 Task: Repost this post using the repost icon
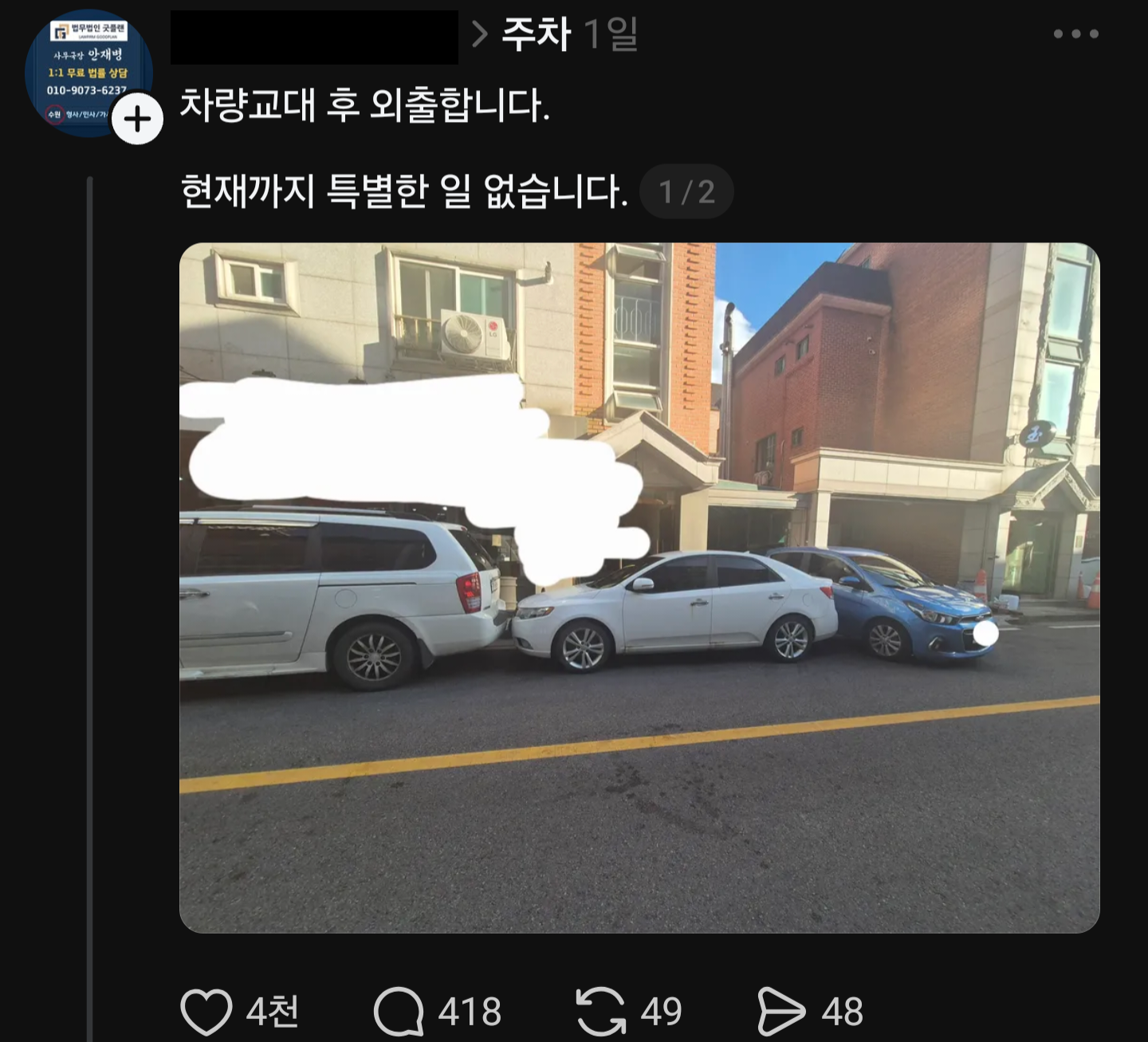(600, 1011)
